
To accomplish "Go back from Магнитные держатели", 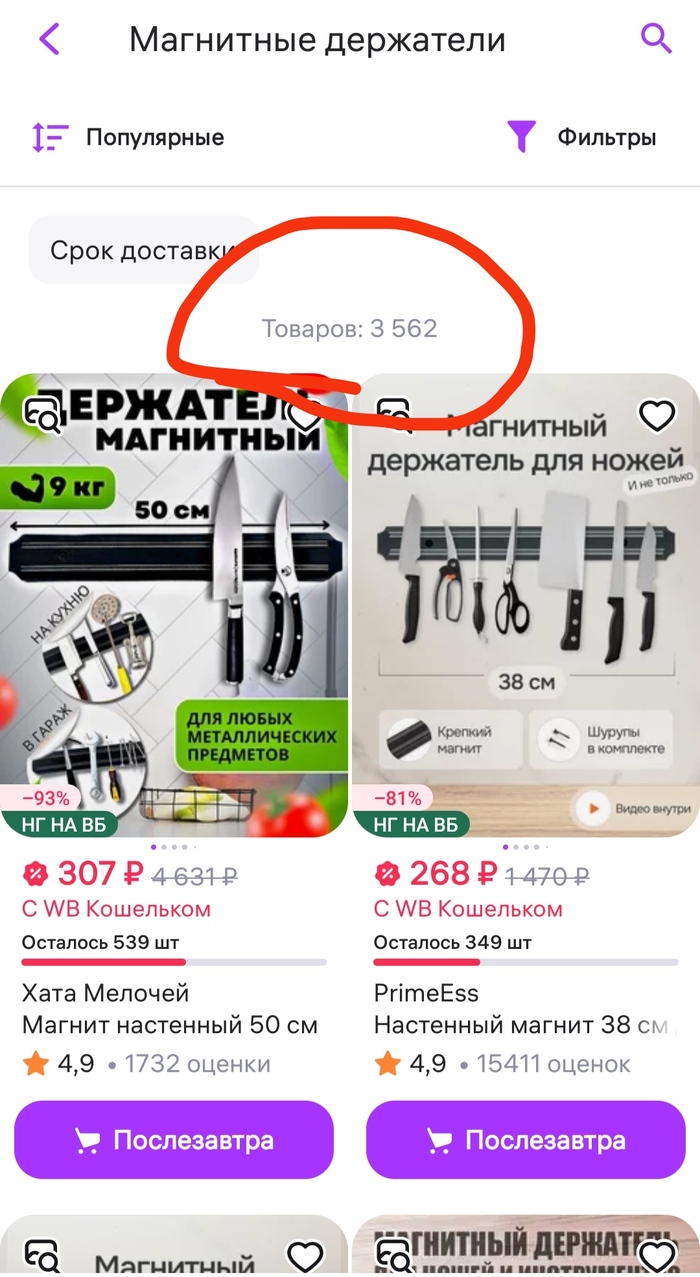I will tap(49, 40).
